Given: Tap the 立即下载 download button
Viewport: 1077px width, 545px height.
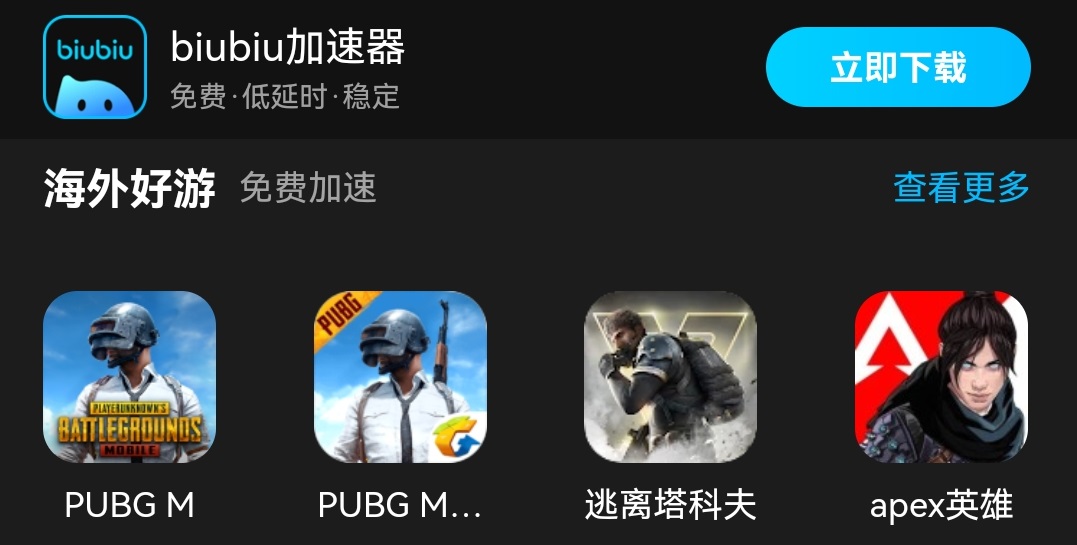Looking at the screenshot, I should click(x=897, y=67).
